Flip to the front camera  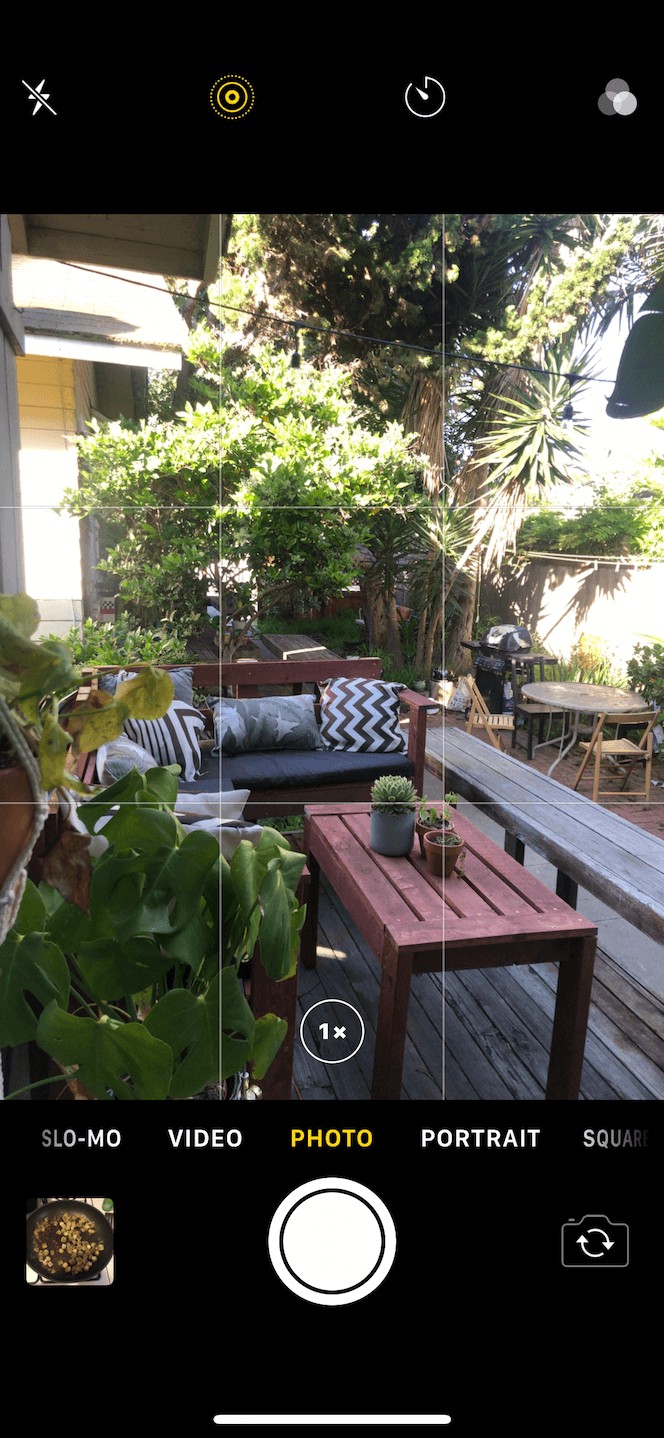pyautogui.click(x=595, y=1241)
